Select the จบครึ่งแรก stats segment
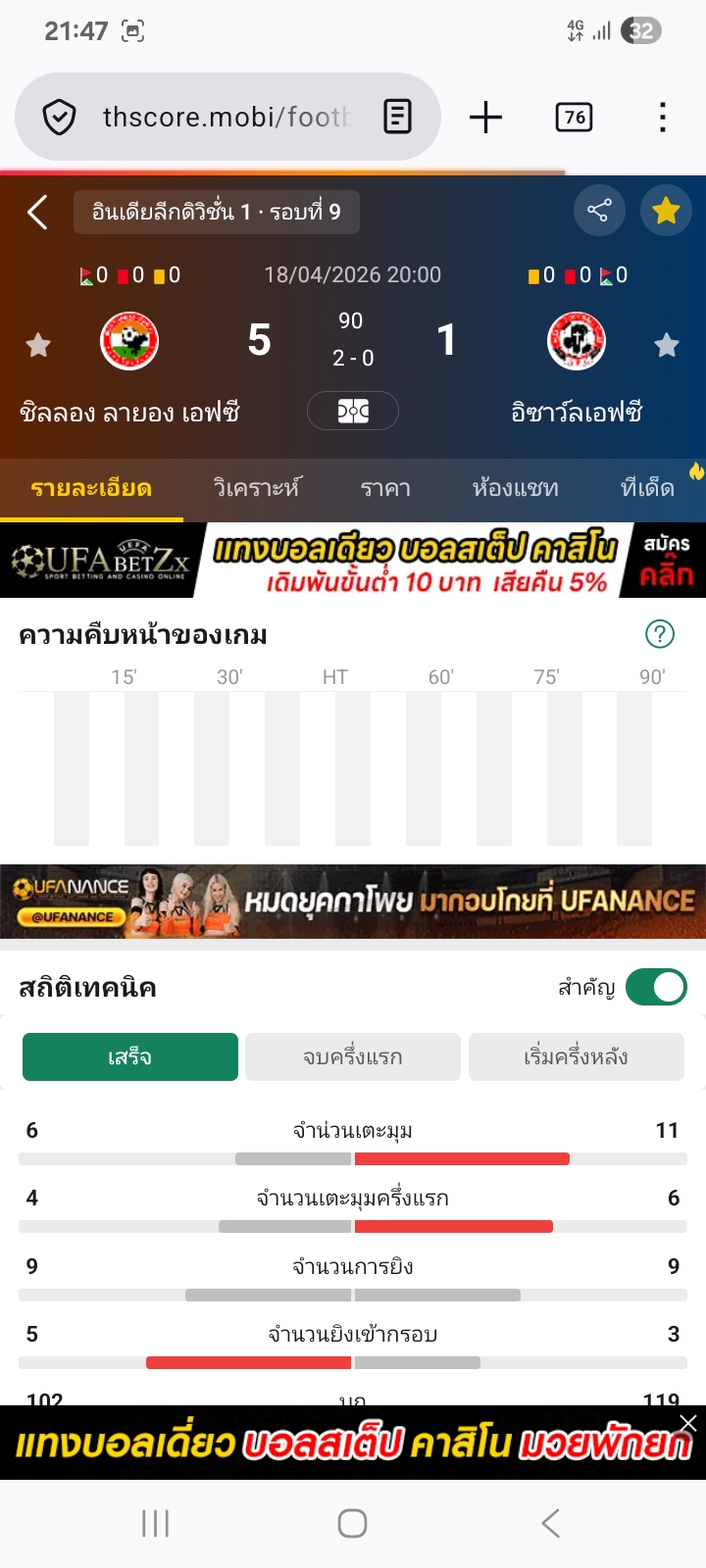 (353, 1057)
